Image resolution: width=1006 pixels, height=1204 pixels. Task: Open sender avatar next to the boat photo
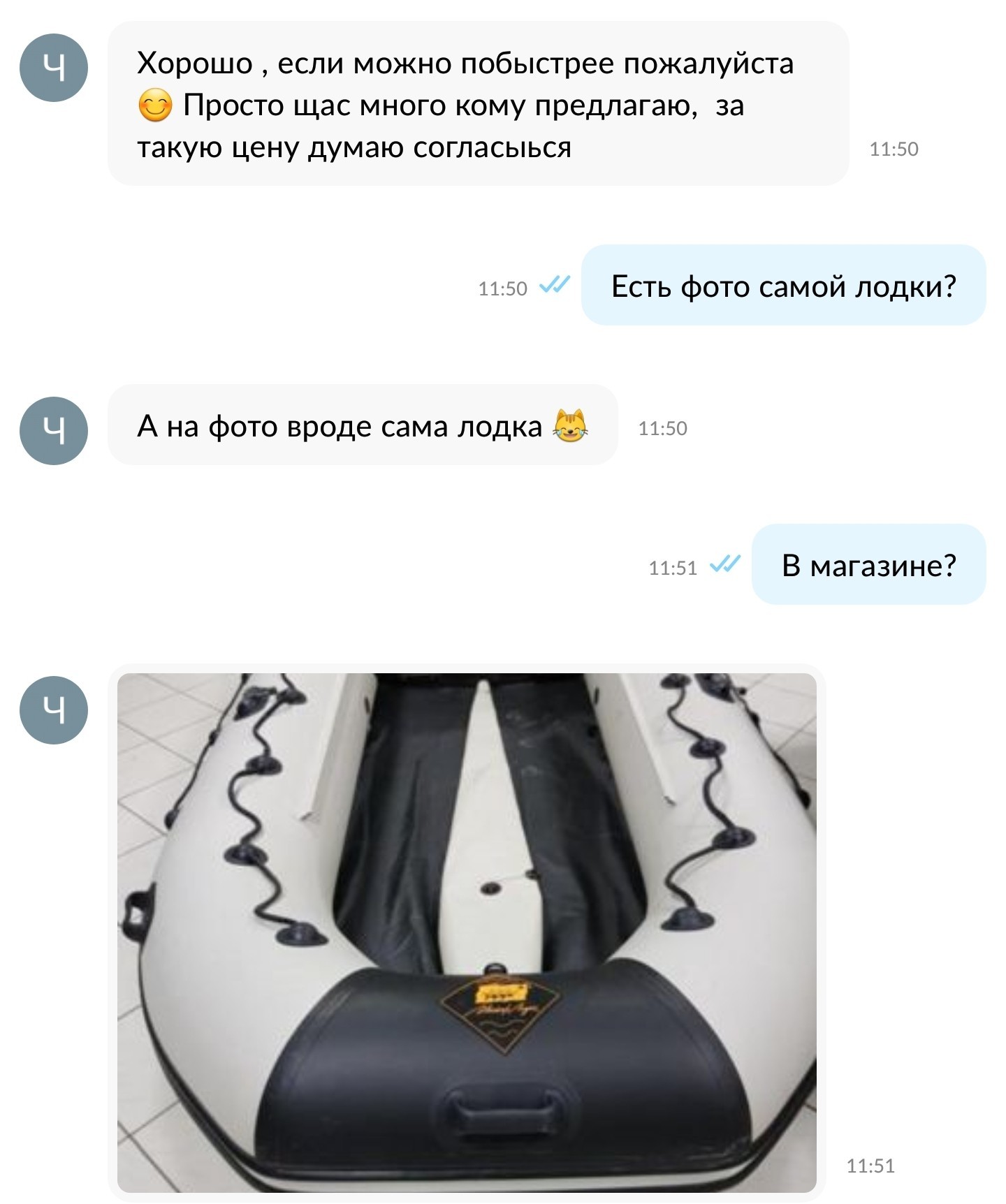(54, 710)
